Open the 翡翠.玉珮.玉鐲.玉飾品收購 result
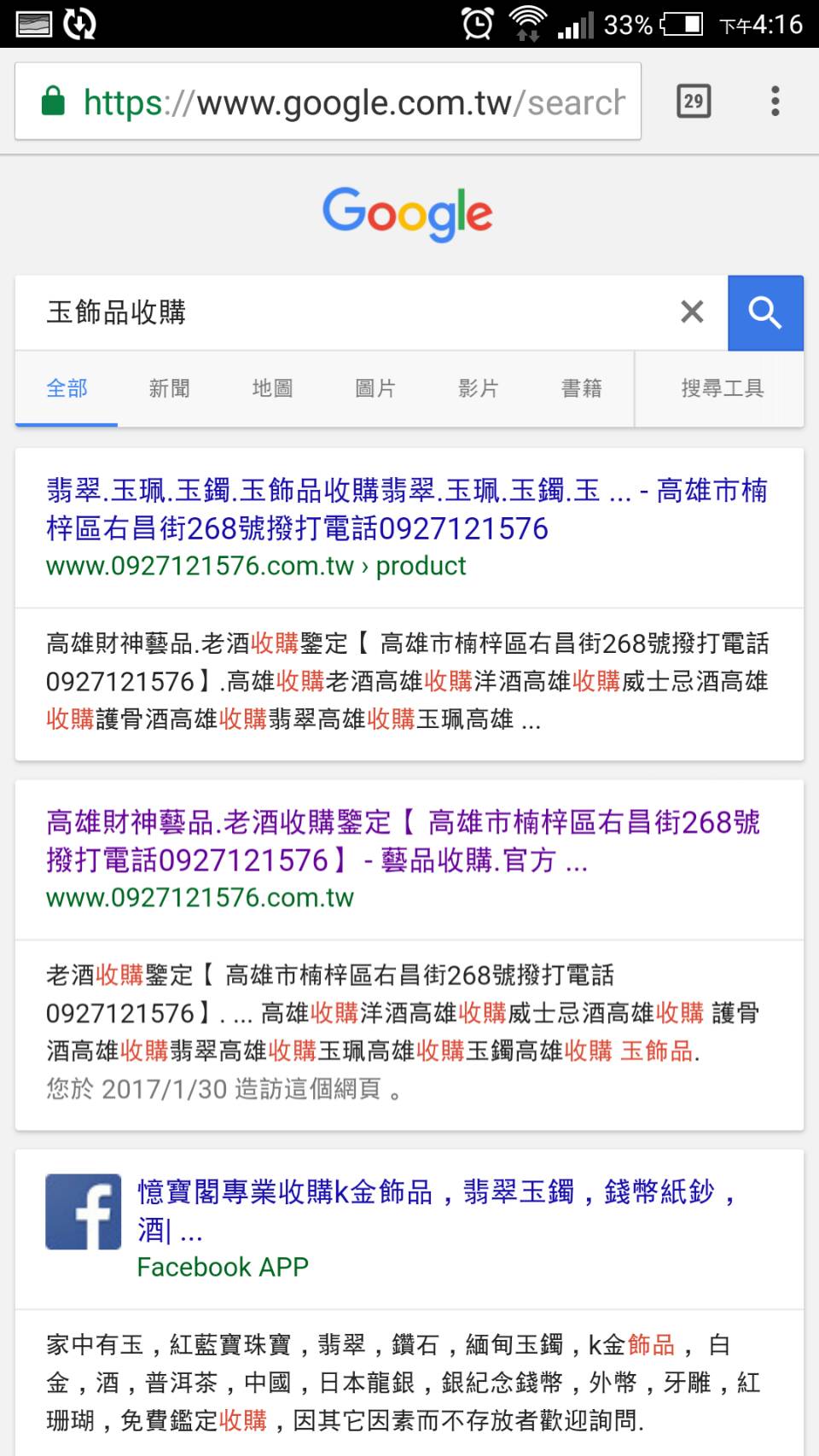 click(x=407, y=510)
